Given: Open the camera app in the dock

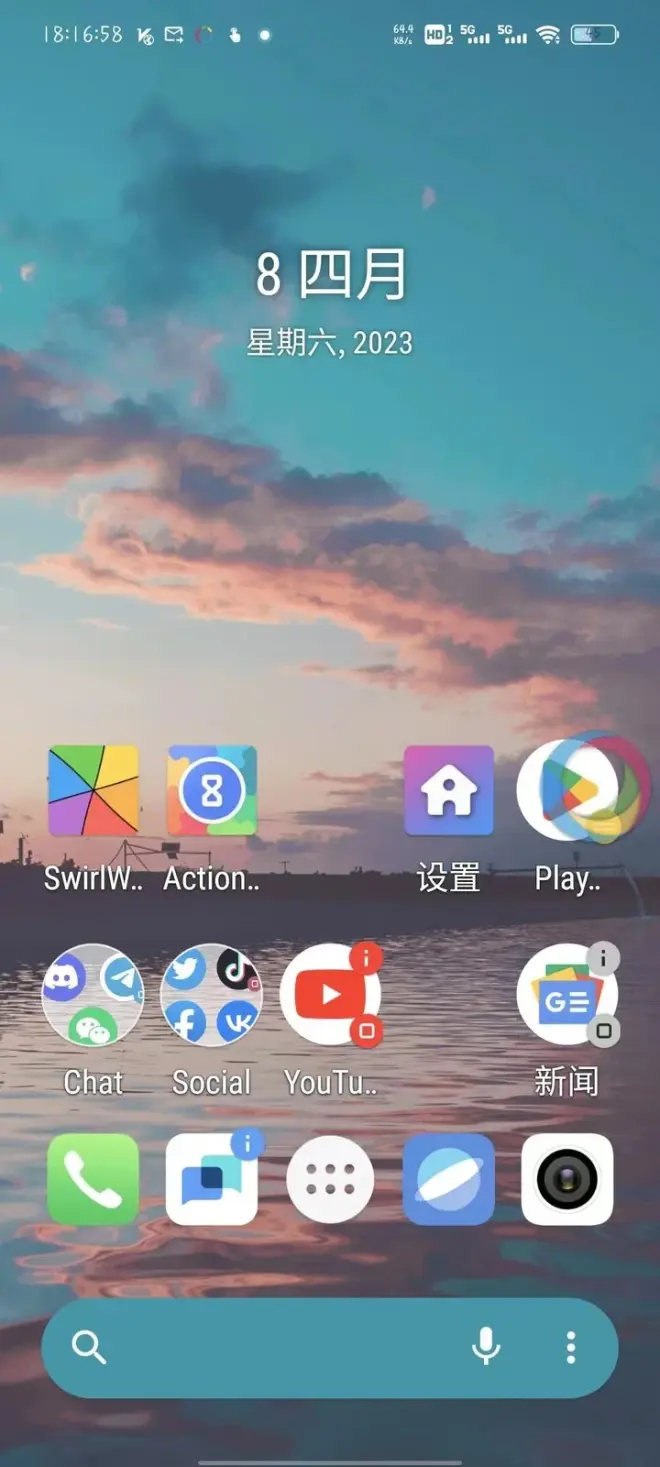Looking at the screenshot, I should pos(567,1180).
